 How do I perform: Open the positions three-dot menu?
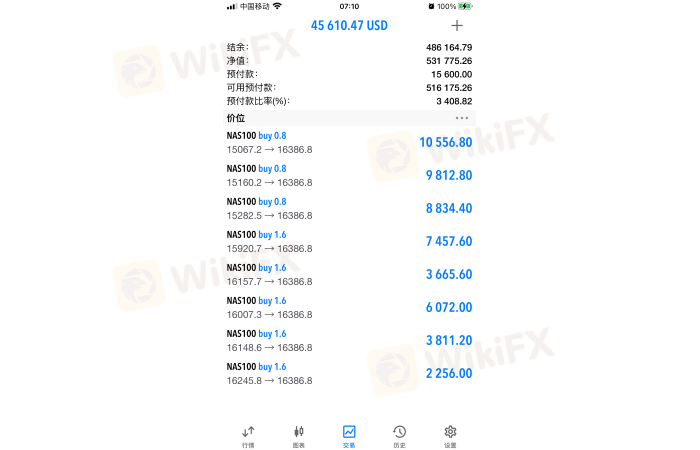point(461,118)
